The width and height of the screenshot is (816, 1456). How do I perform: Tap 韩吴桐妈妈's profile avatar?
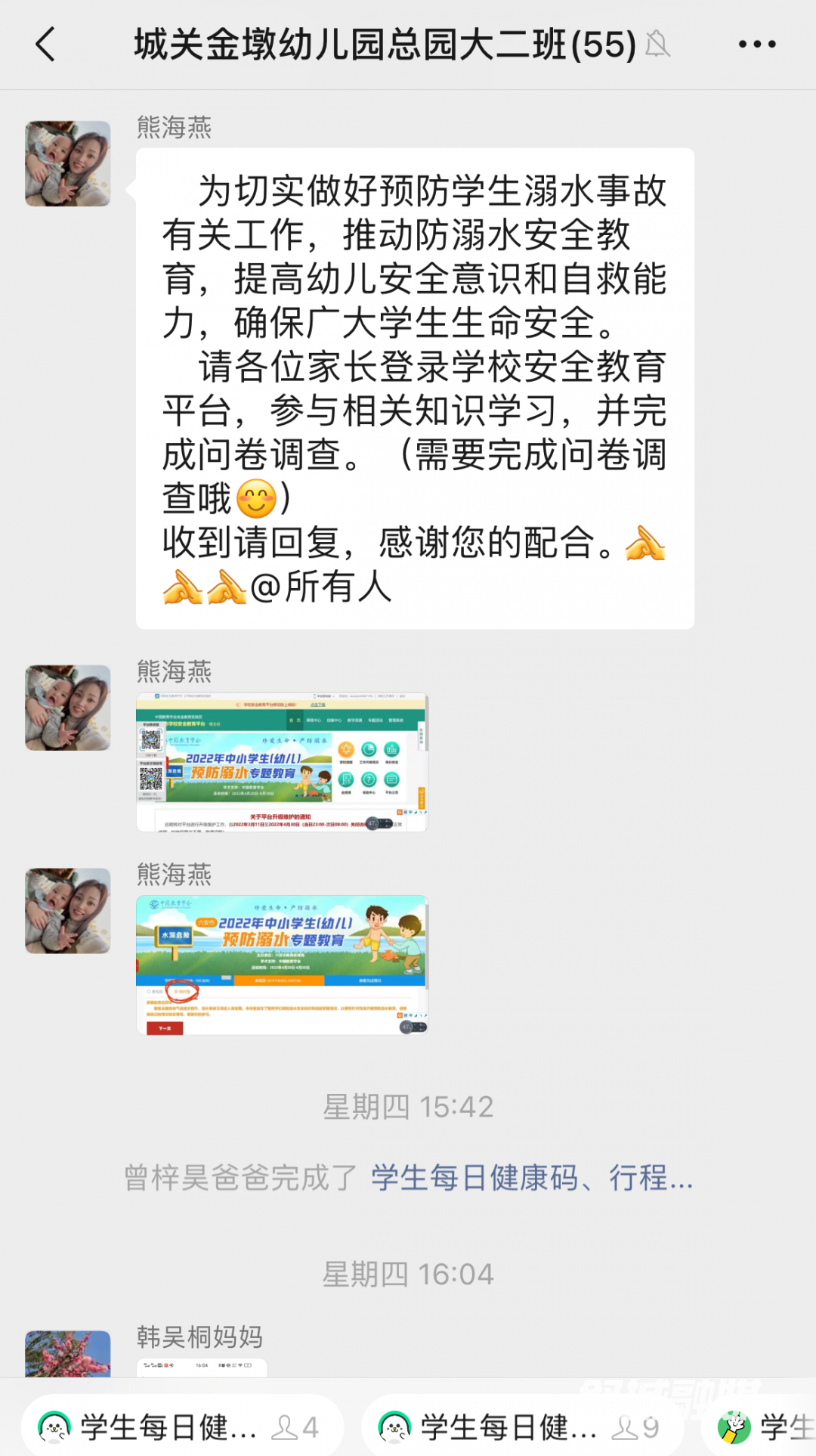(68, 1355)
